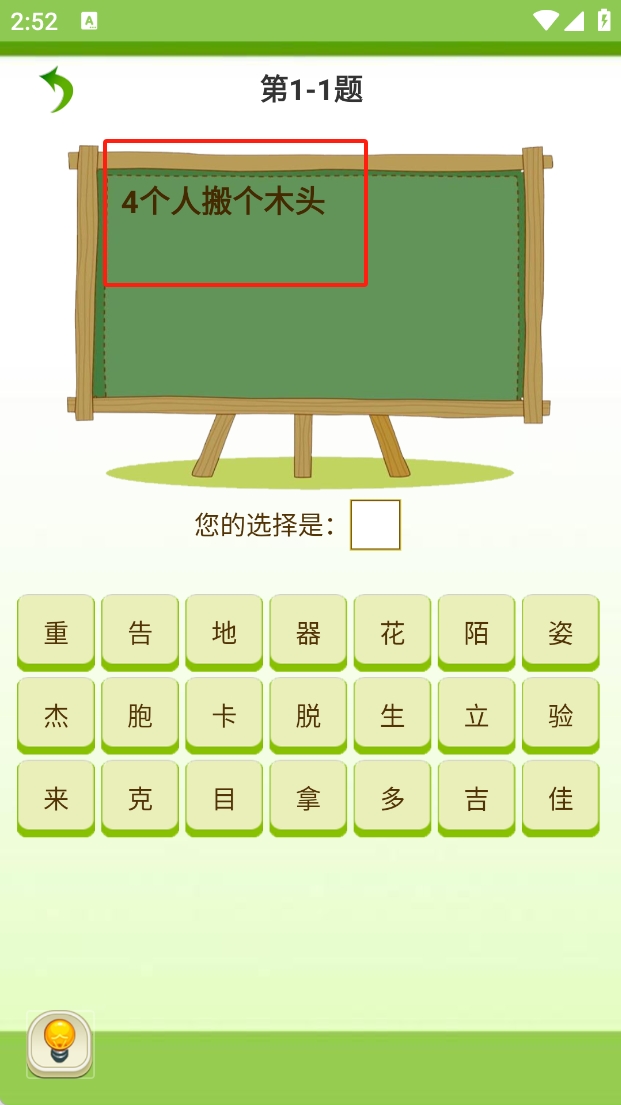Choose the character 花

392,632
